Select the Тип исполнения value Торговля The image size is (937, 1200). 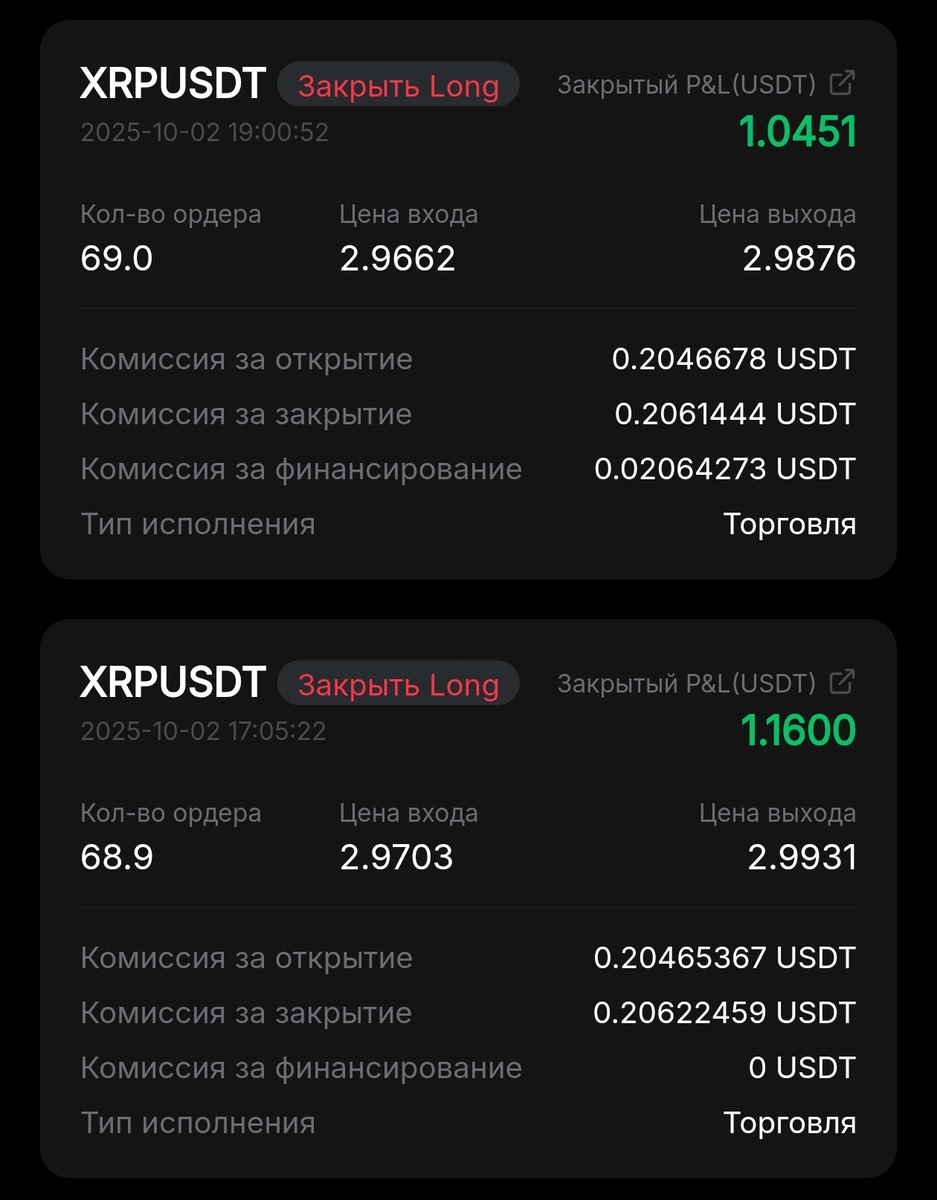(x=790, y=523)
